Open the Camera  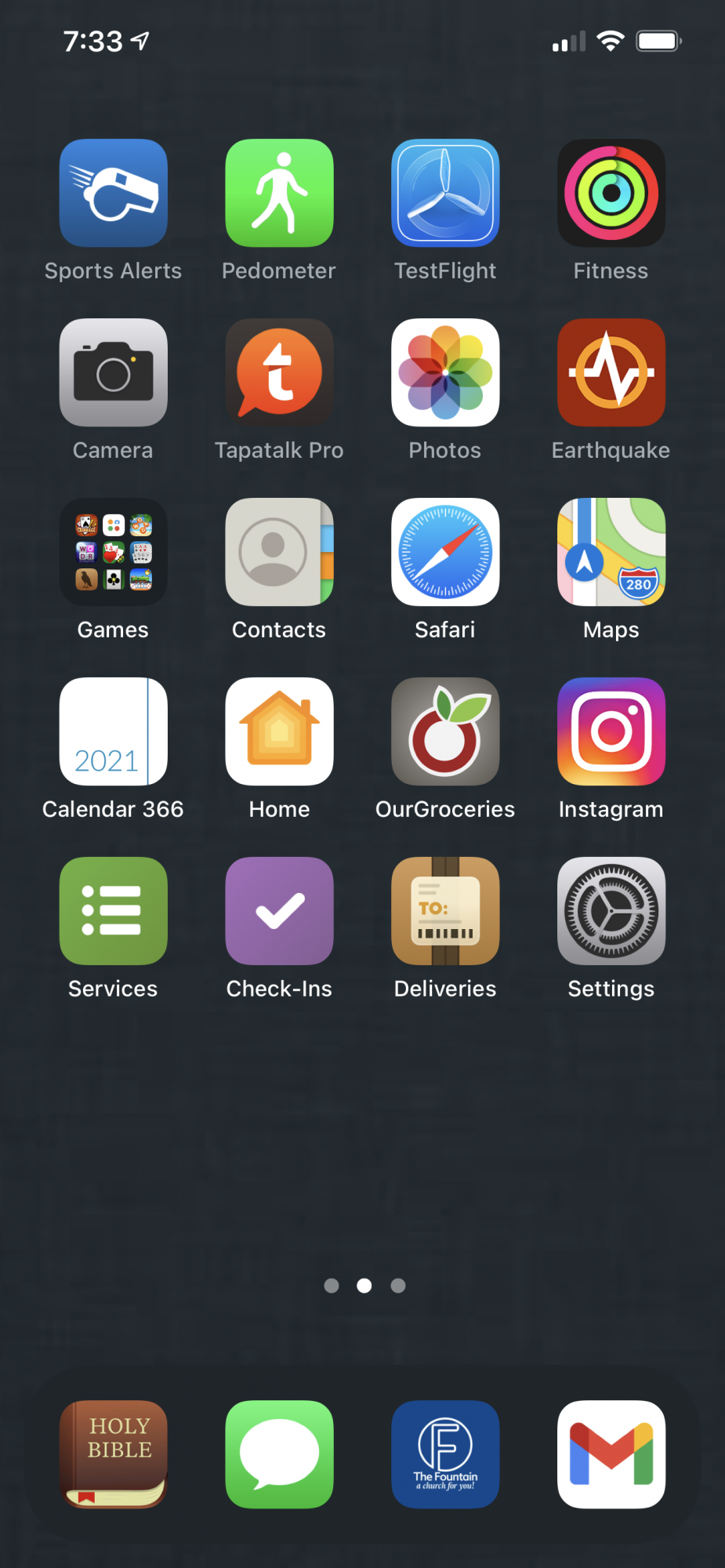pos(114,372)
